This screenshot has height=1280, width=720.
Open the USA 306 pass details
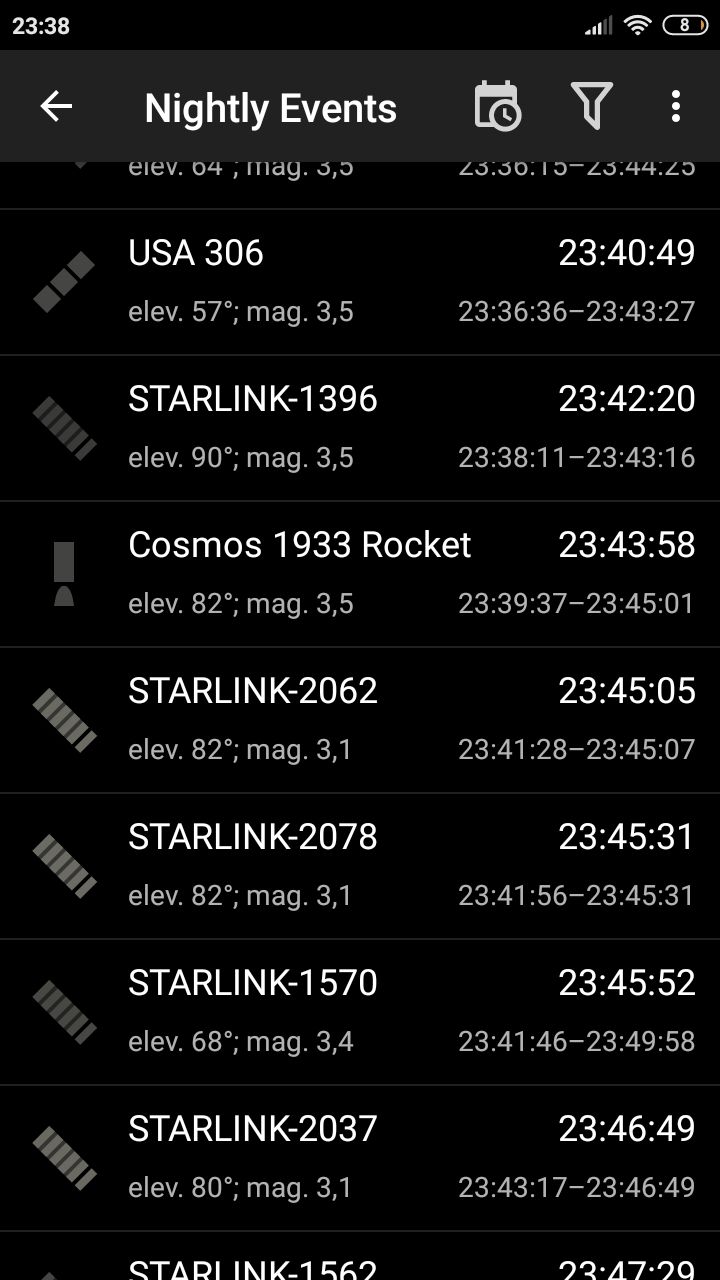pyautogui.click(x=360, y=282)
